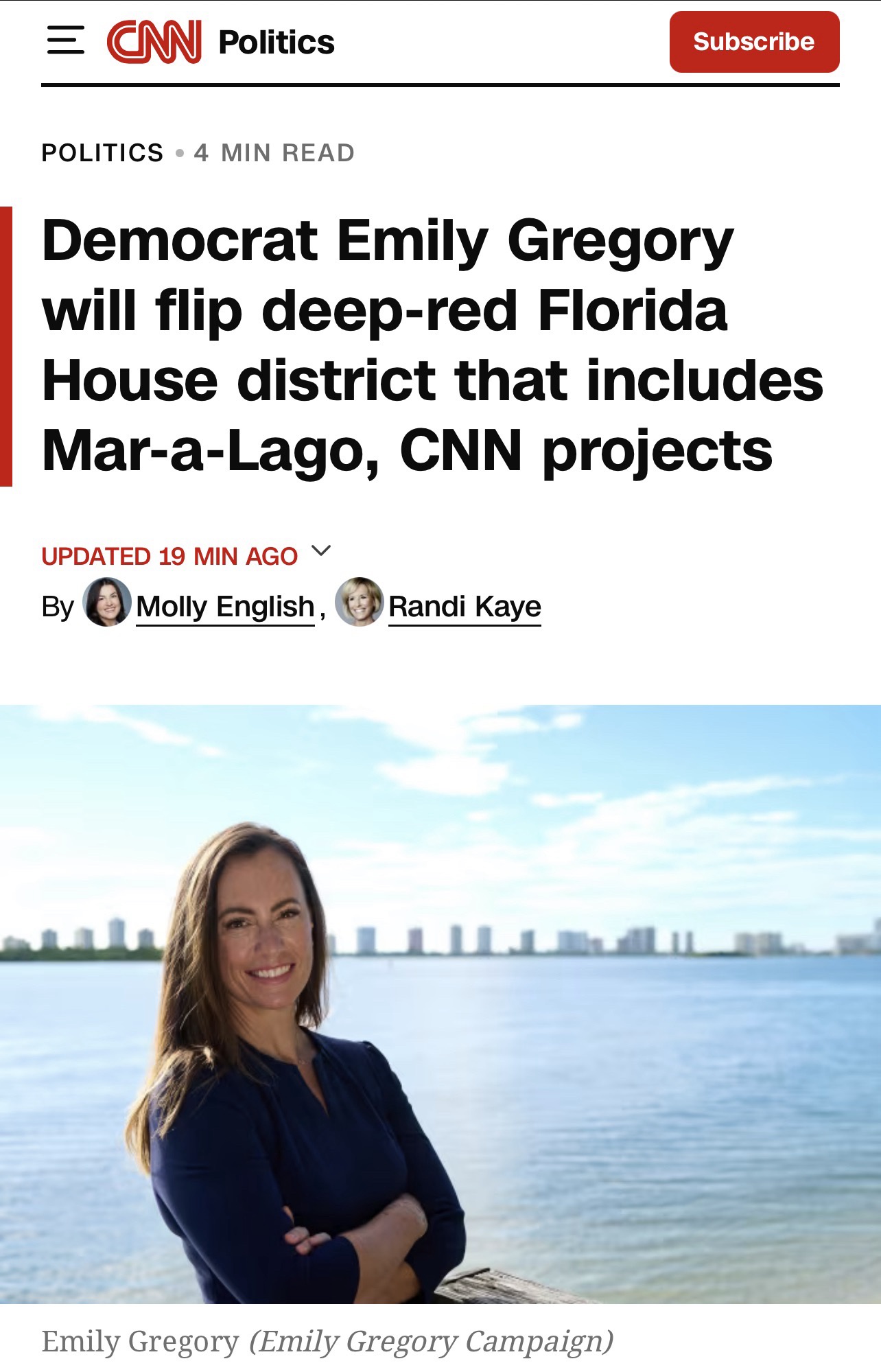Expand the updated time chevron

(x=321, y=551)
